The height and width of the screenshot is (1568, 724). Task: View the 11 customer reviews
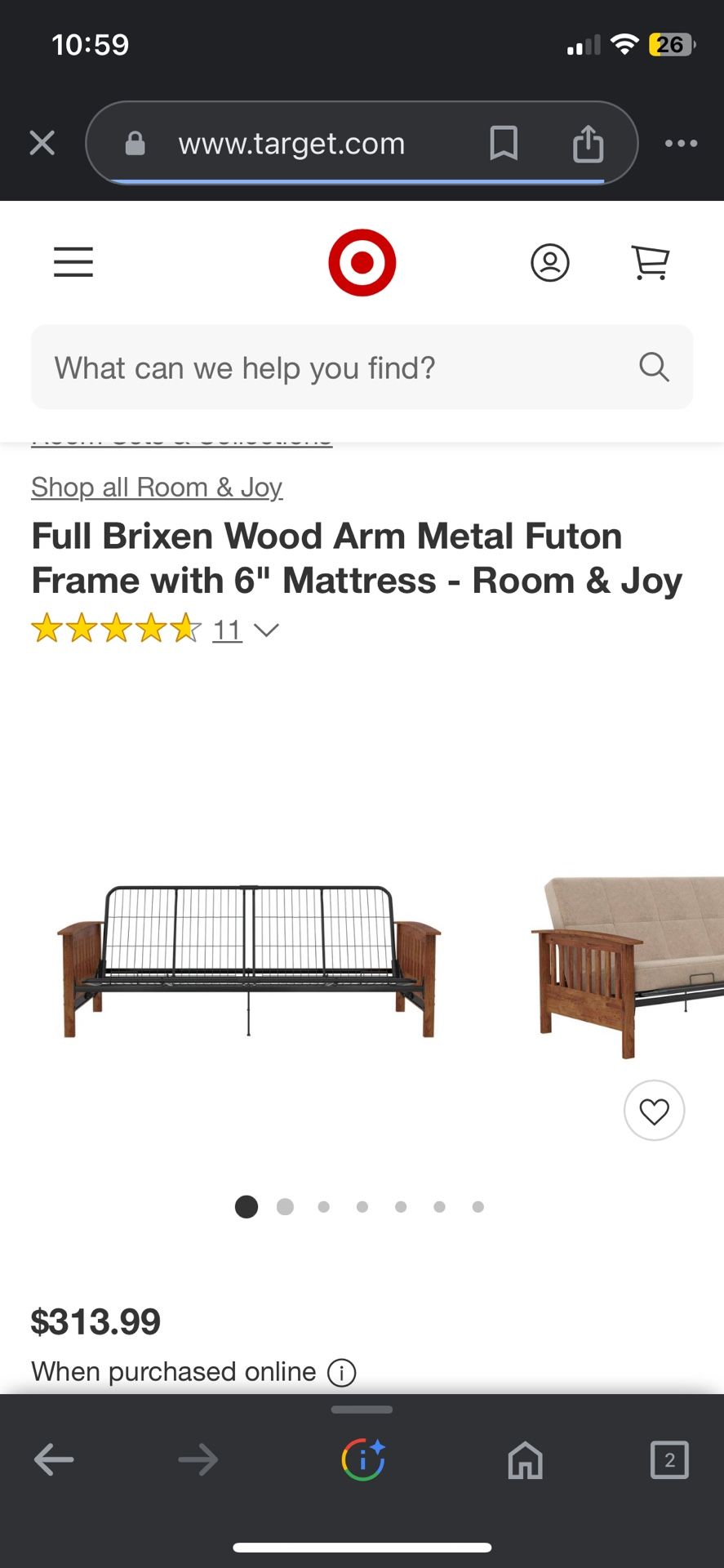(x=227, y=630)
